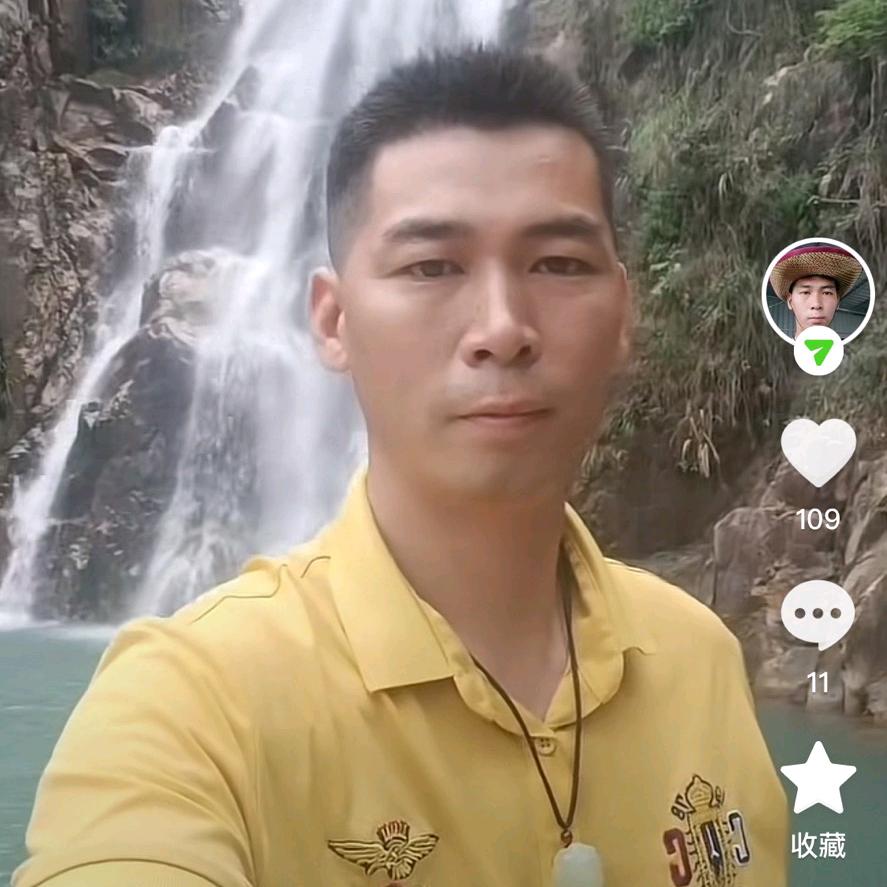Open the comments bubble
This screenshot has height=887, width=887.
pos(818,614)
